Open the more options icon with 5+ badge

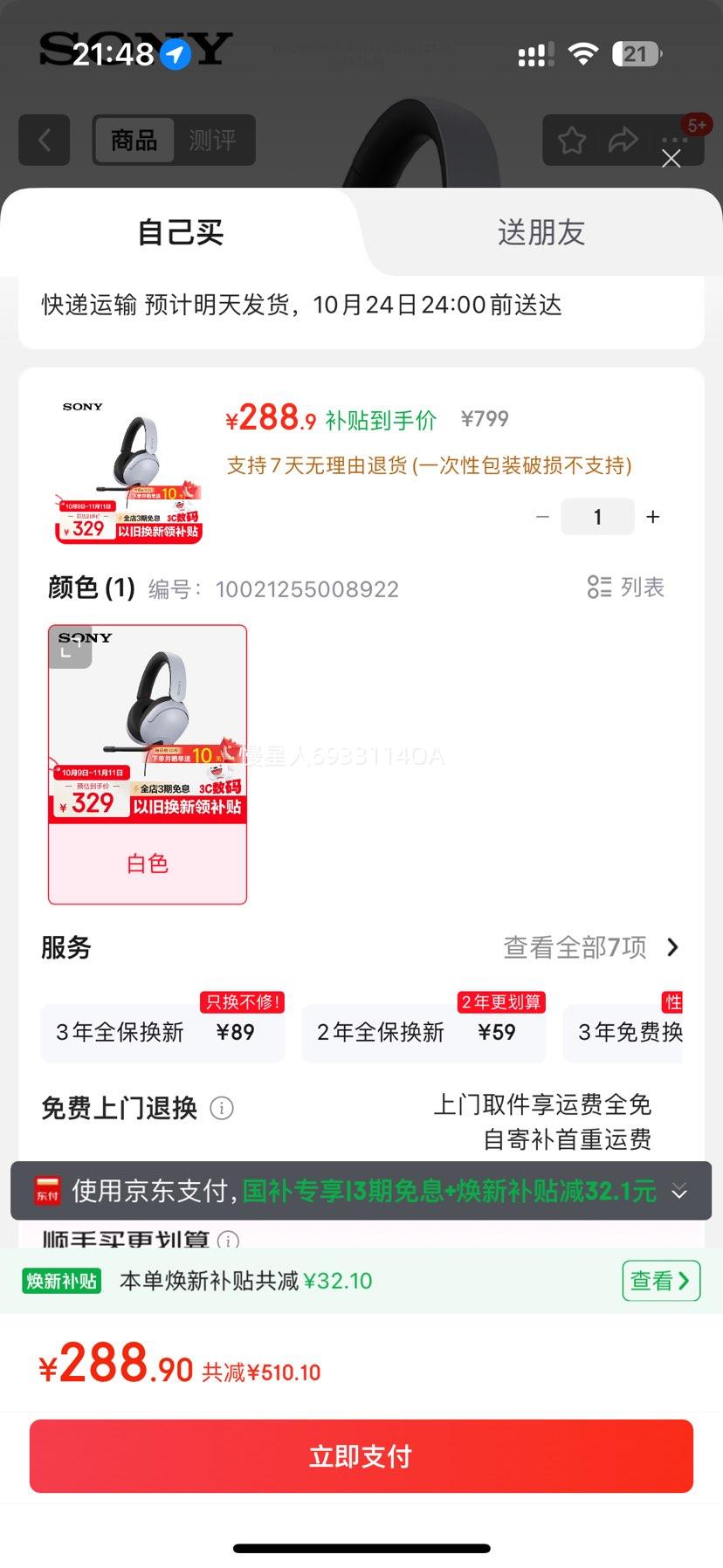coord(672,141)
